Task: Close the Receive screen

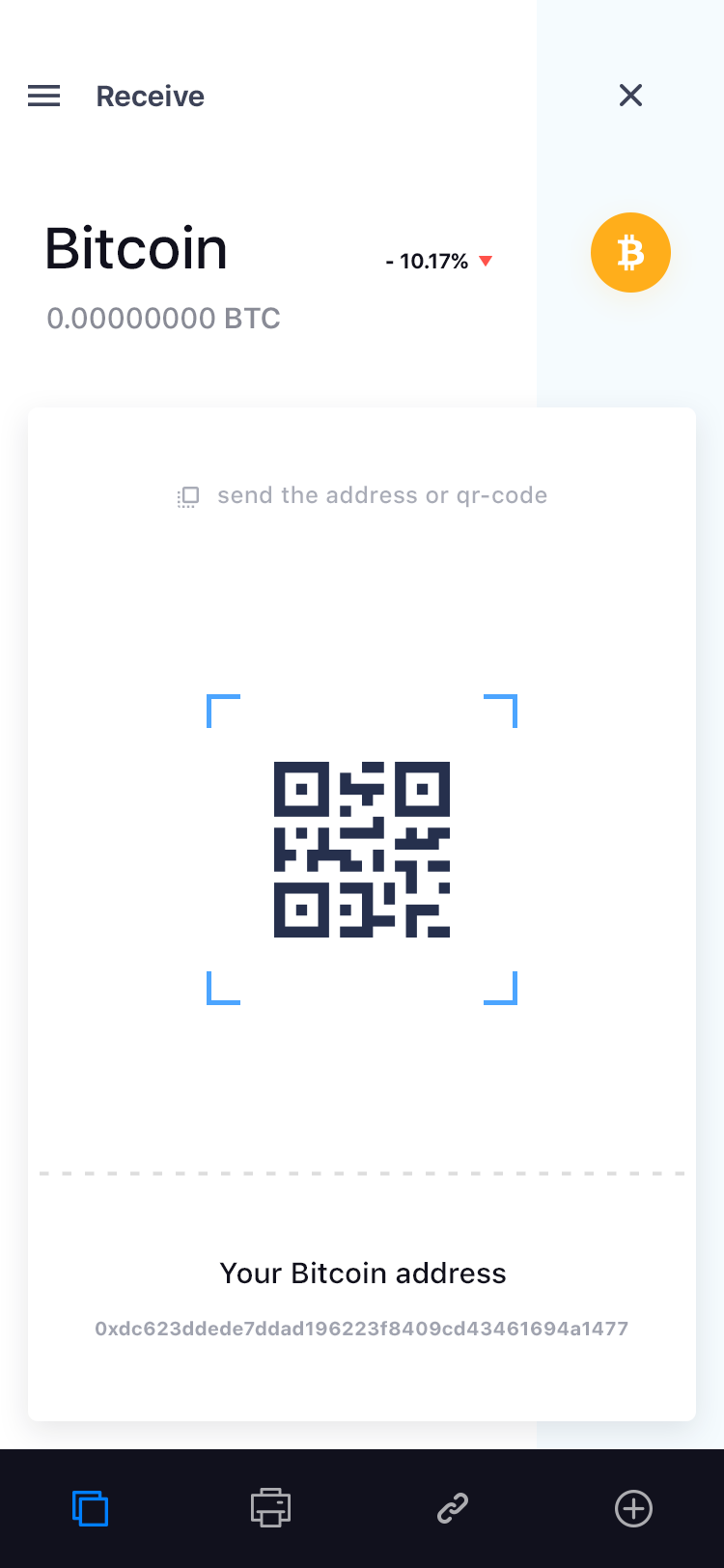Action: coord(630,95)
